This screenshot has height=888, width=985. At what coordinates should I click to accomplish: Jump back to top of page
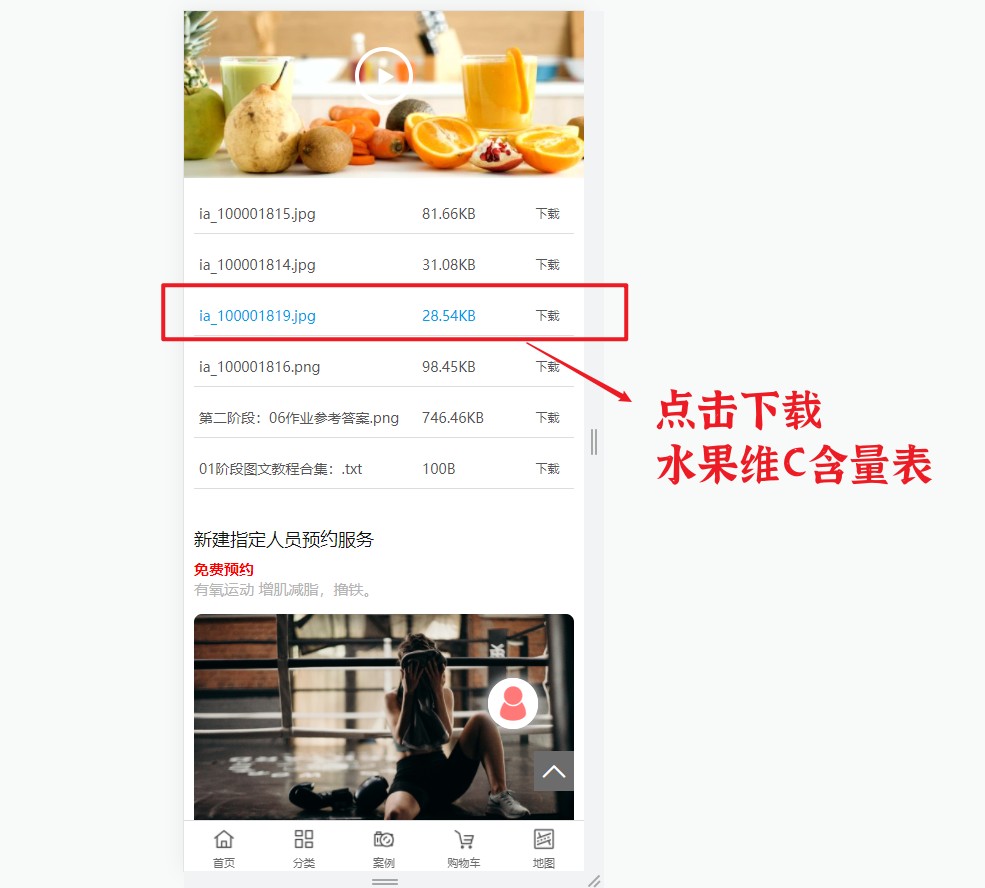coord(553,771)
